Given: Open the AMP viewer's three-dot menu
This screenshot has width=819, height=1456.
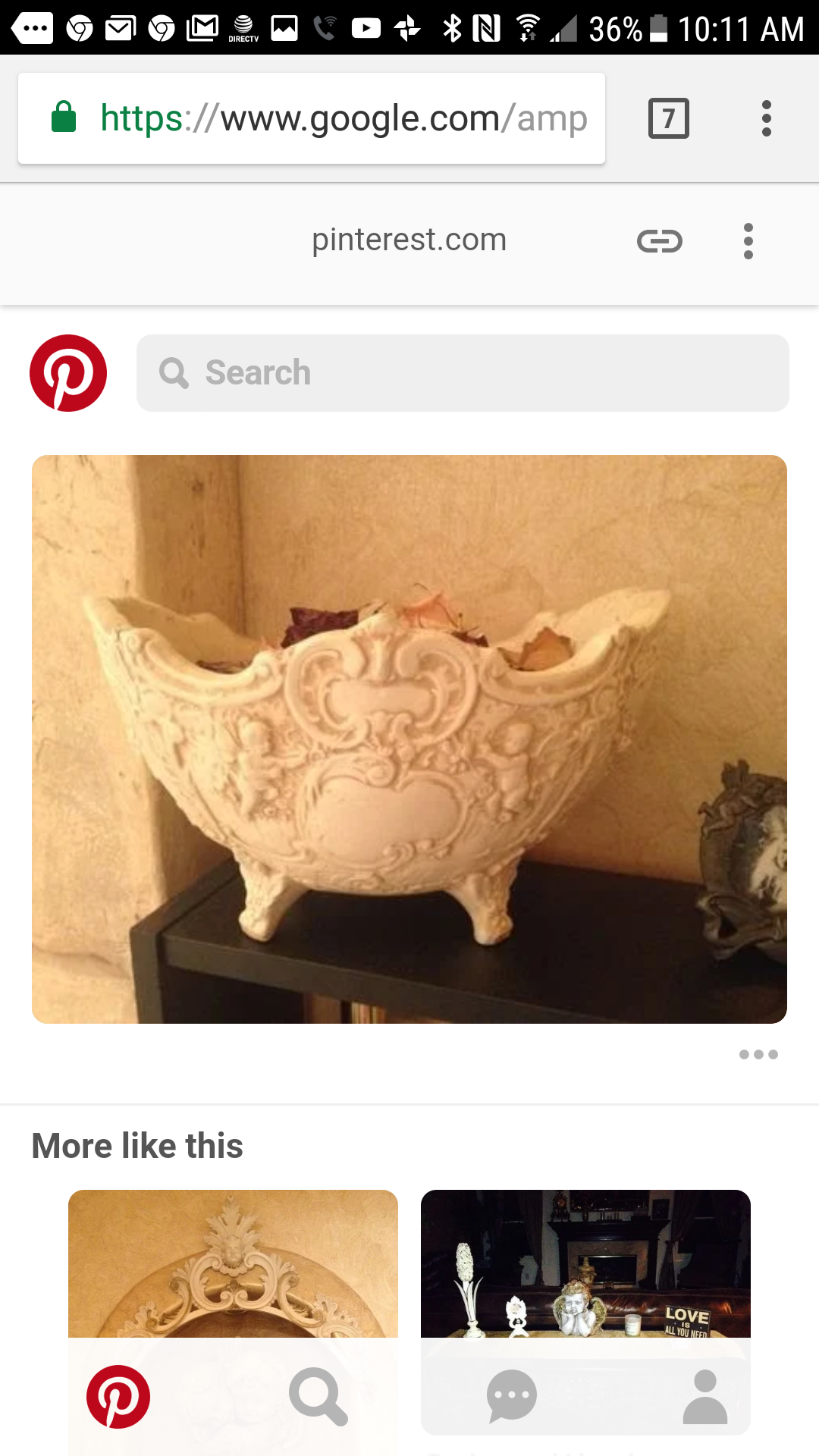Looking at the screenshot, I should pos(748,241).
